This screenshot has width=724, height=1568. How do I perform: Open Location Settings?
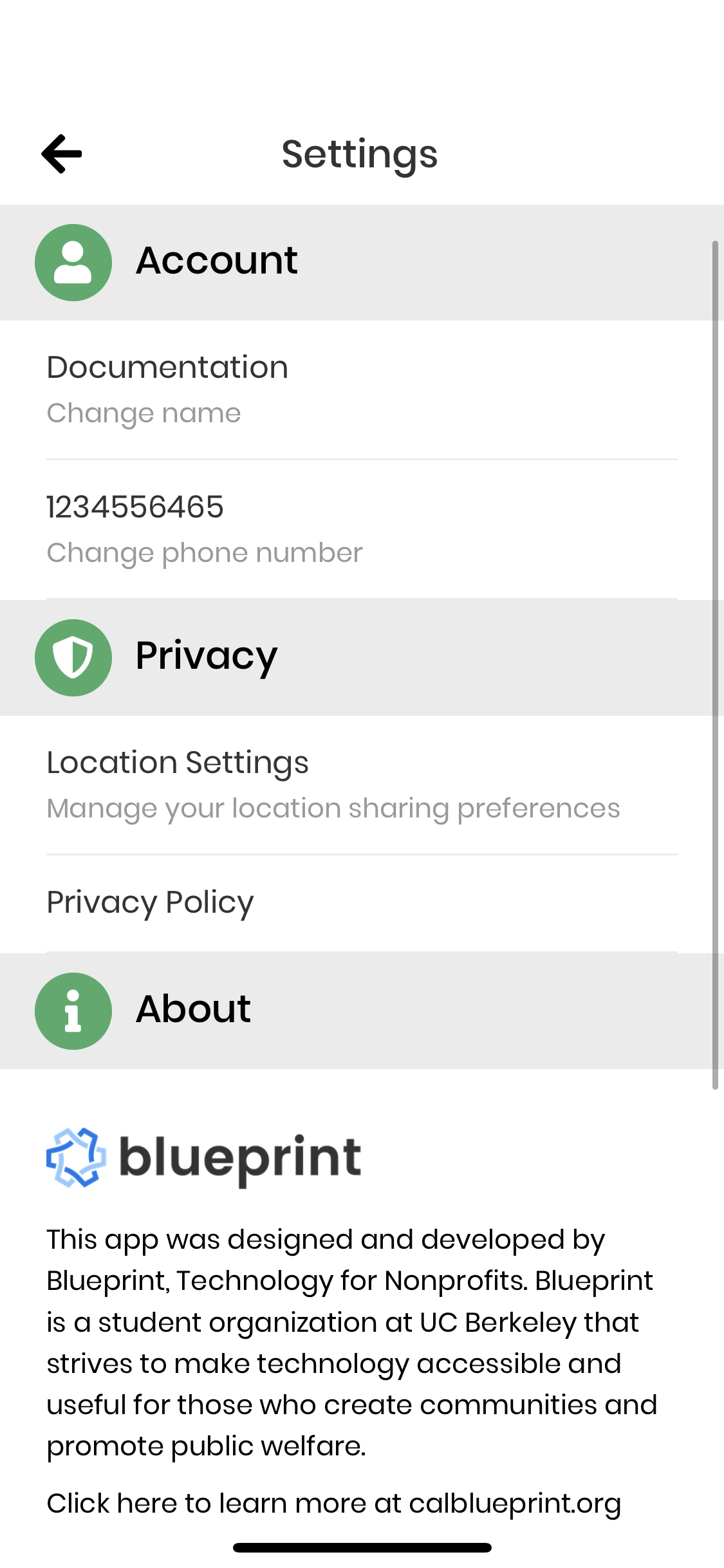coord(362,785)
